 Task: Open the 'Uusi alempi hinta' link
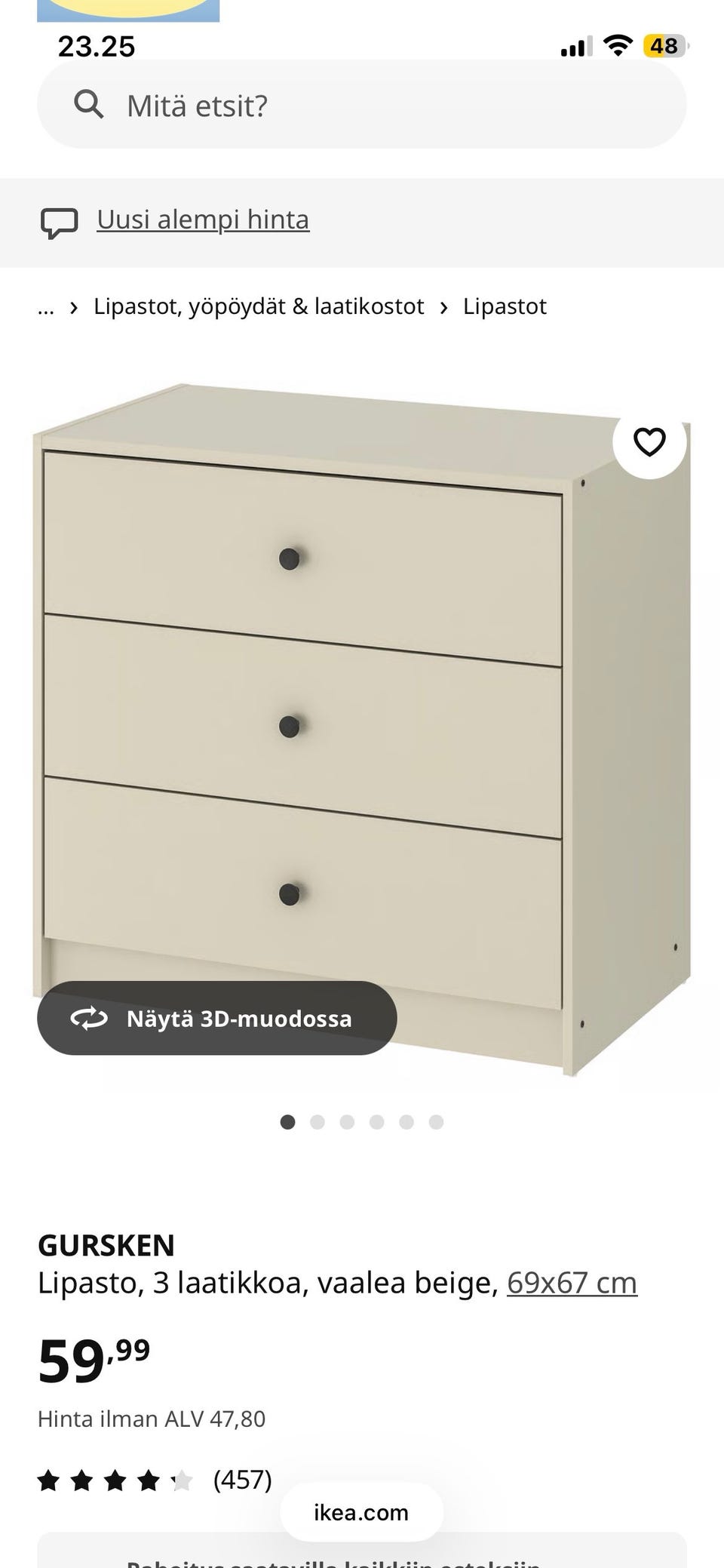coord(203,220)
